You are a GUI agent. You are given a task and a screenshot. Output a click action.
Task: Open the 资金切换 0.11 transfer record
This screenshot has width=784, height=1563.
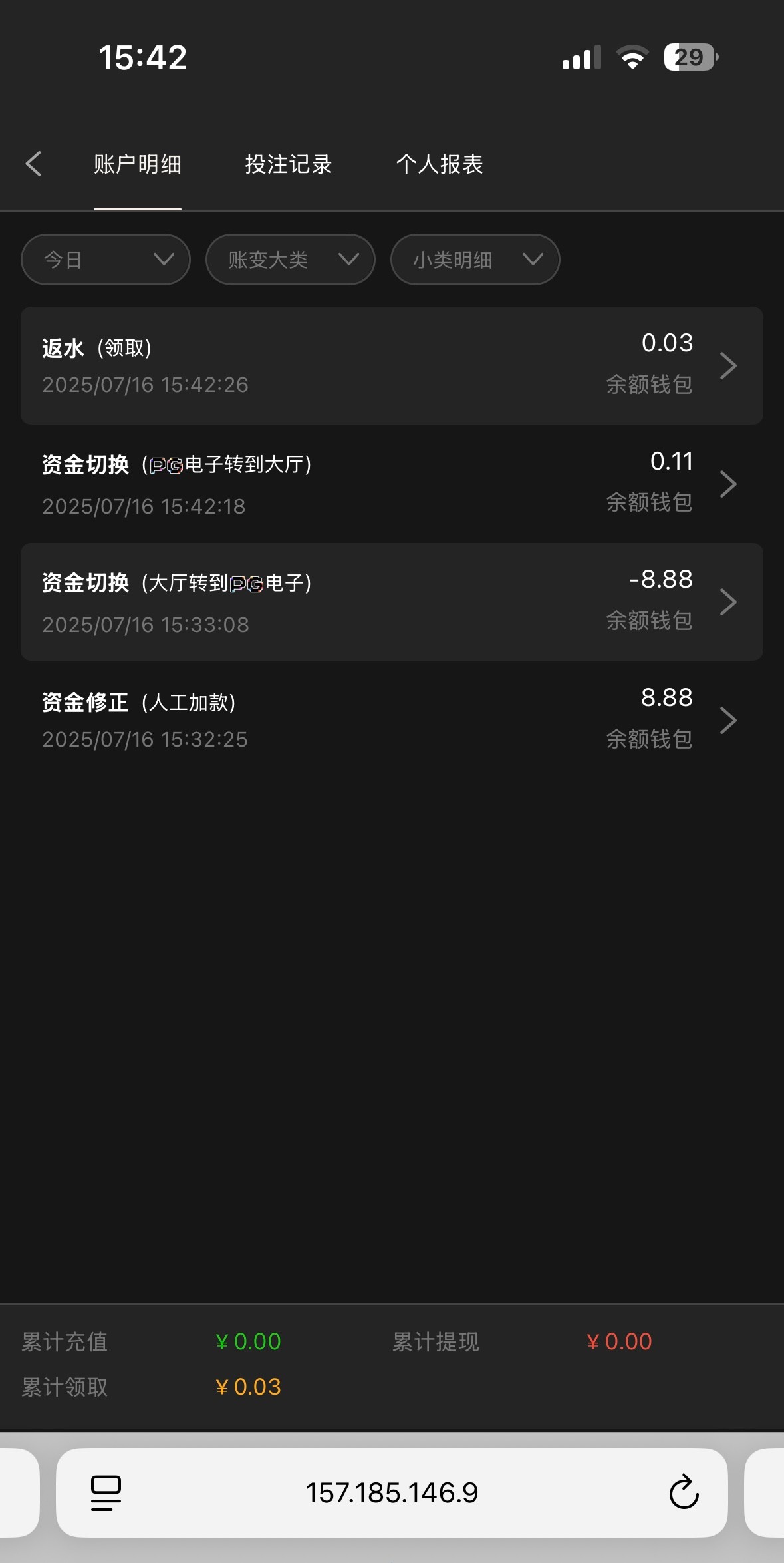[x=392, y=484]
